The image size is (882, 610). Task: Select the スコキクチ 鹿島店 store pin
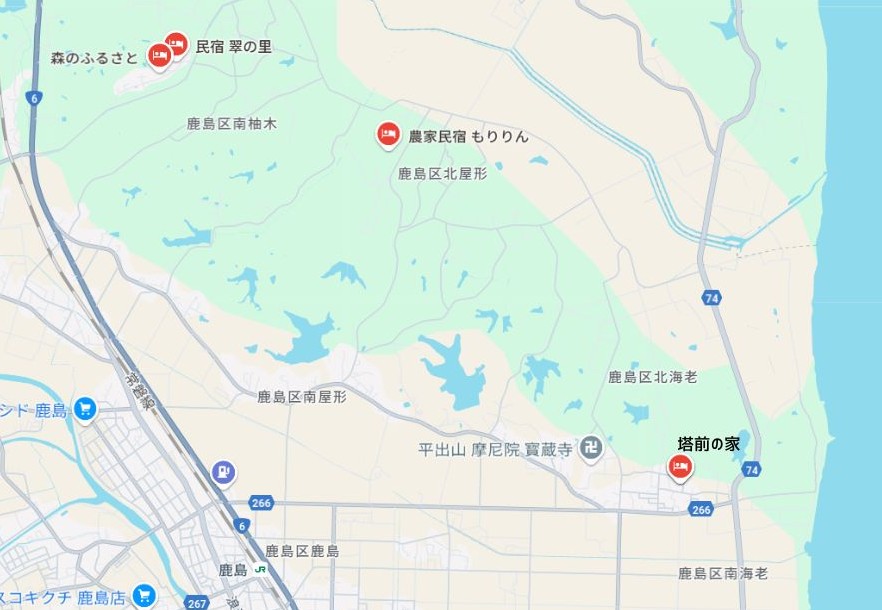pos(143,596)
